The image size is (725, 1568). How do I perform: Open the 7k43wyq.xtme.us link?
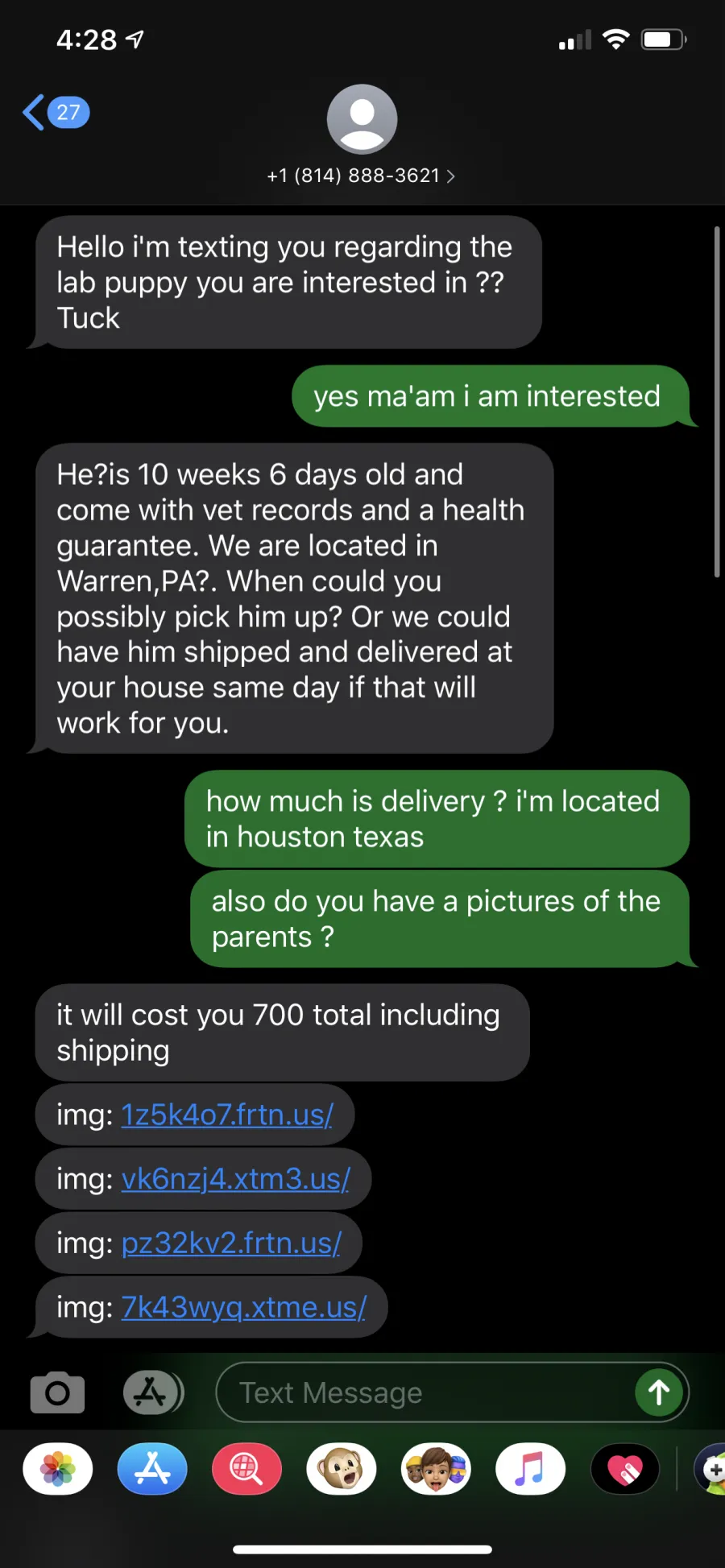[243, 1308]
